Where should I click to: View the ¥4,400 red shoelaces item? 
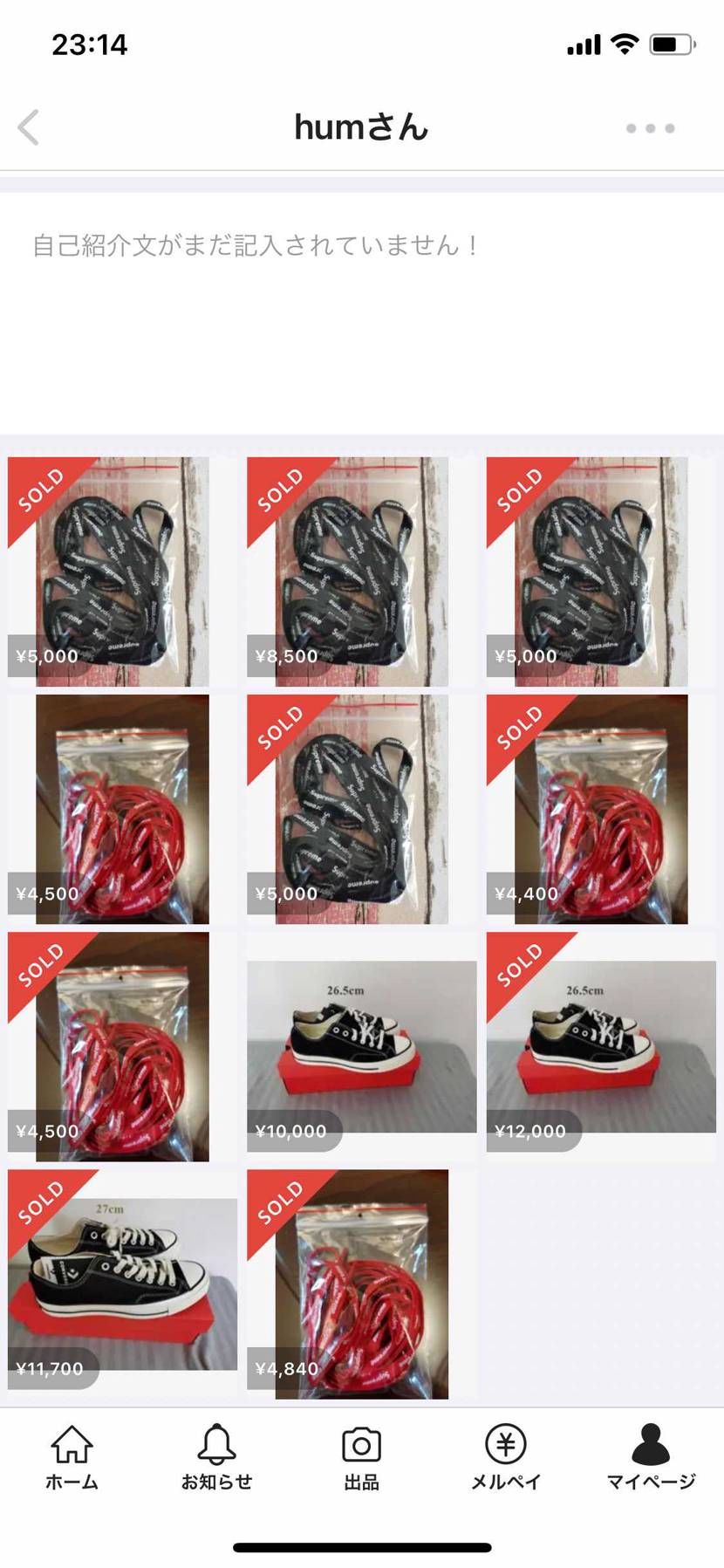(600, 809)
